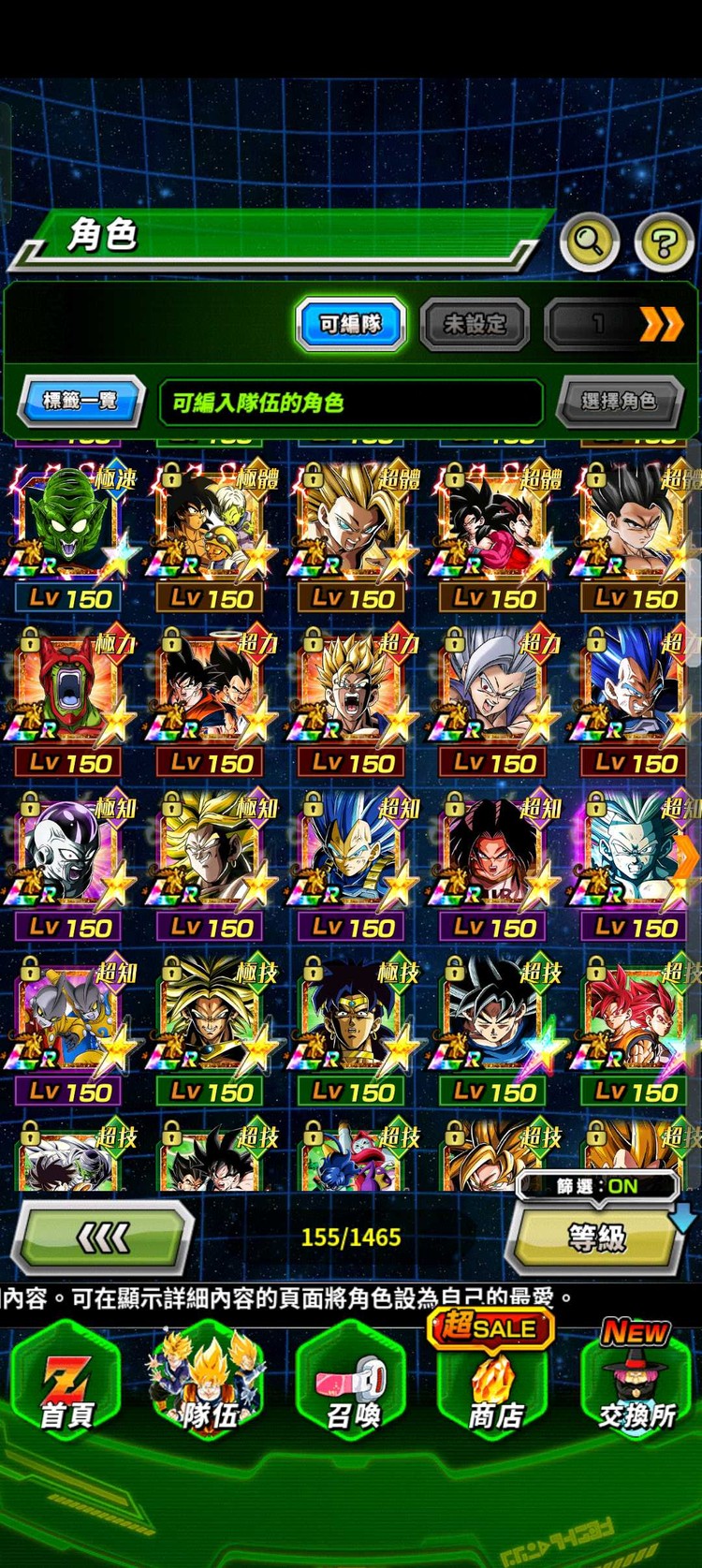Switch to the 未設定 tab
The image size is (702, 1568).
point(475,325)
